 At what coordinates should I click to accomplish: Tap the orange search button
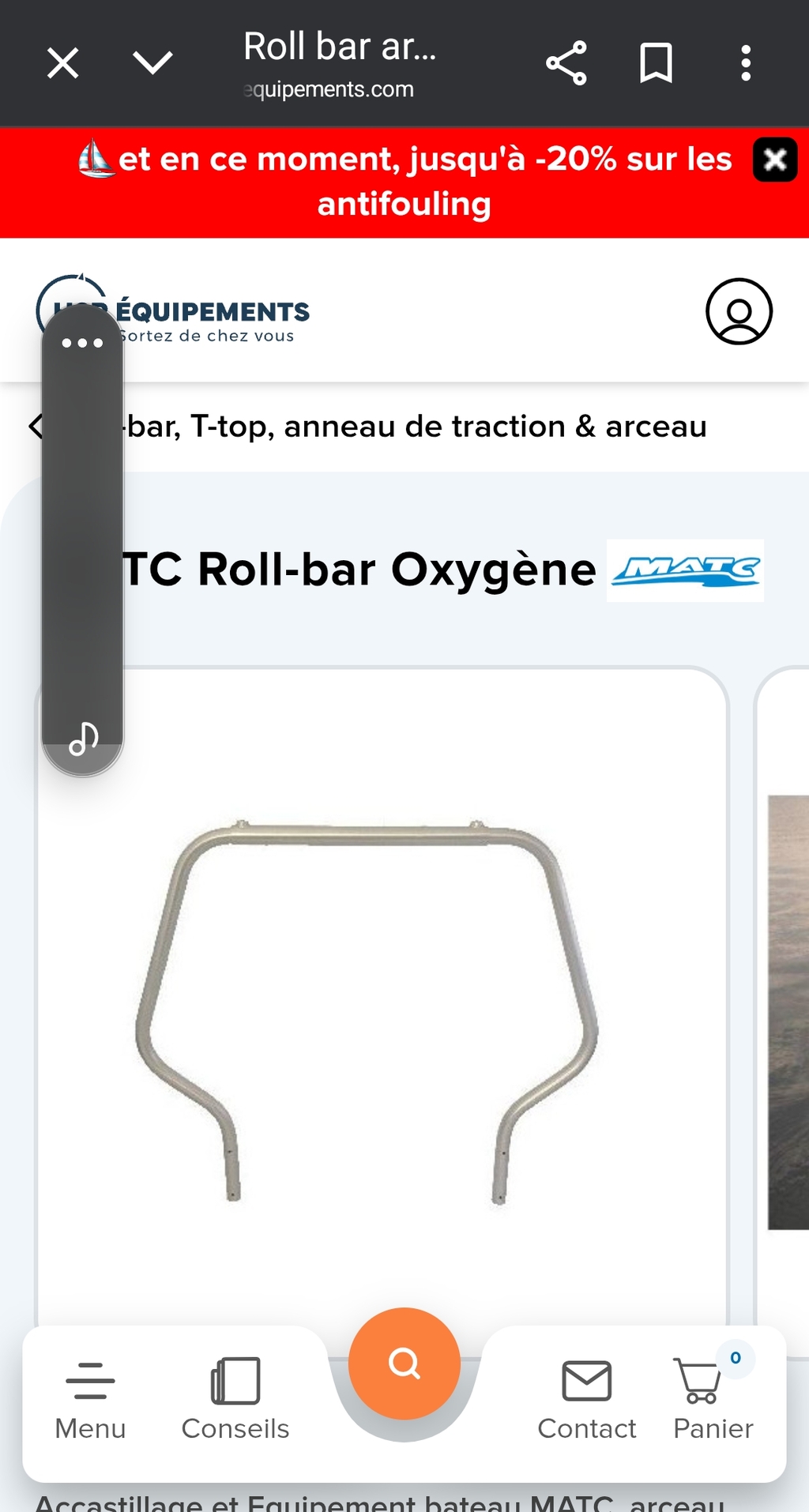click(404, 1363)
